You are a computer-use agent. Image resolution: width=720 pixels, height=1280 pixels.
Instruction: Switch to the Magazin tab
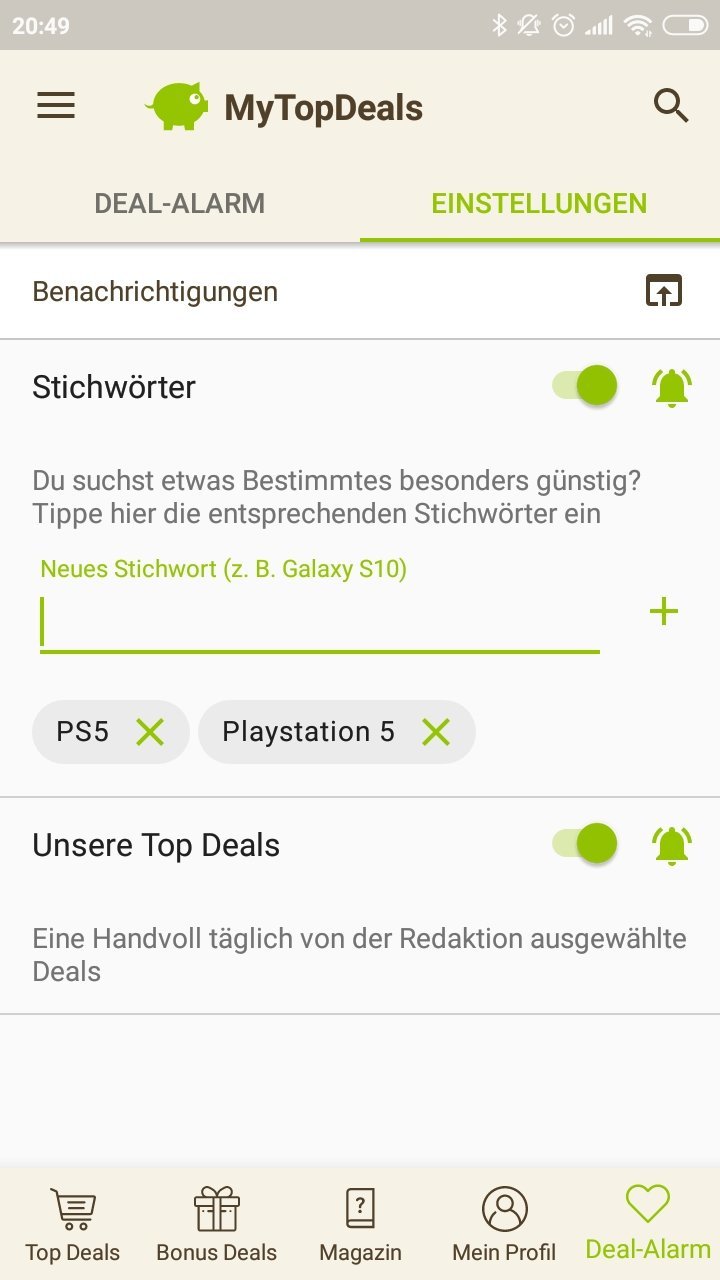pyautogui.click(x=360, y=1224)
